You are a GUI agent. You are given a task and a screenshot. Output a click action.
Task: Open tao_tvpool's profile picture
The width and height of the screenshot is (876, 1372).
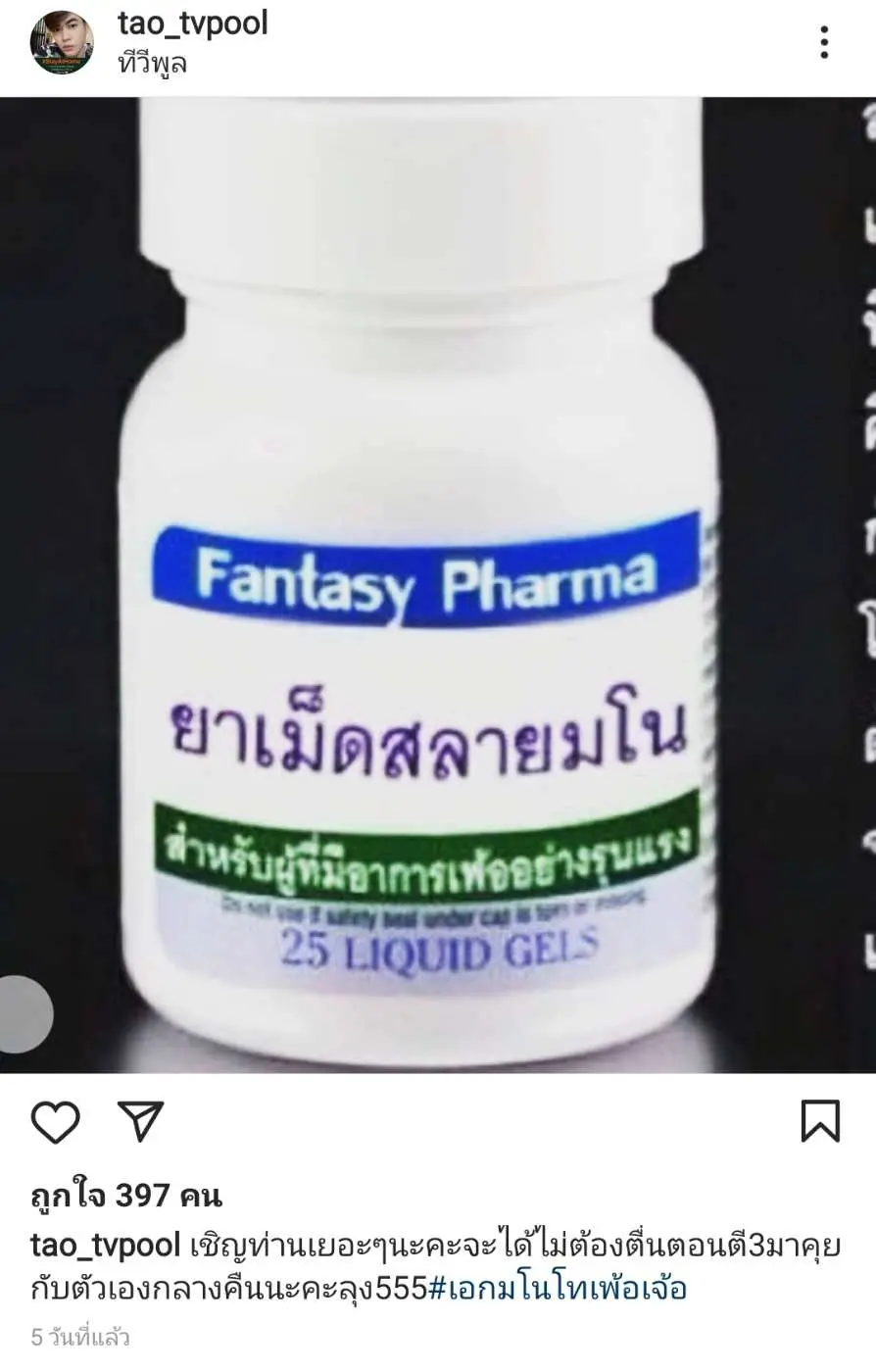pyautogui.click(x=61, y=42)
